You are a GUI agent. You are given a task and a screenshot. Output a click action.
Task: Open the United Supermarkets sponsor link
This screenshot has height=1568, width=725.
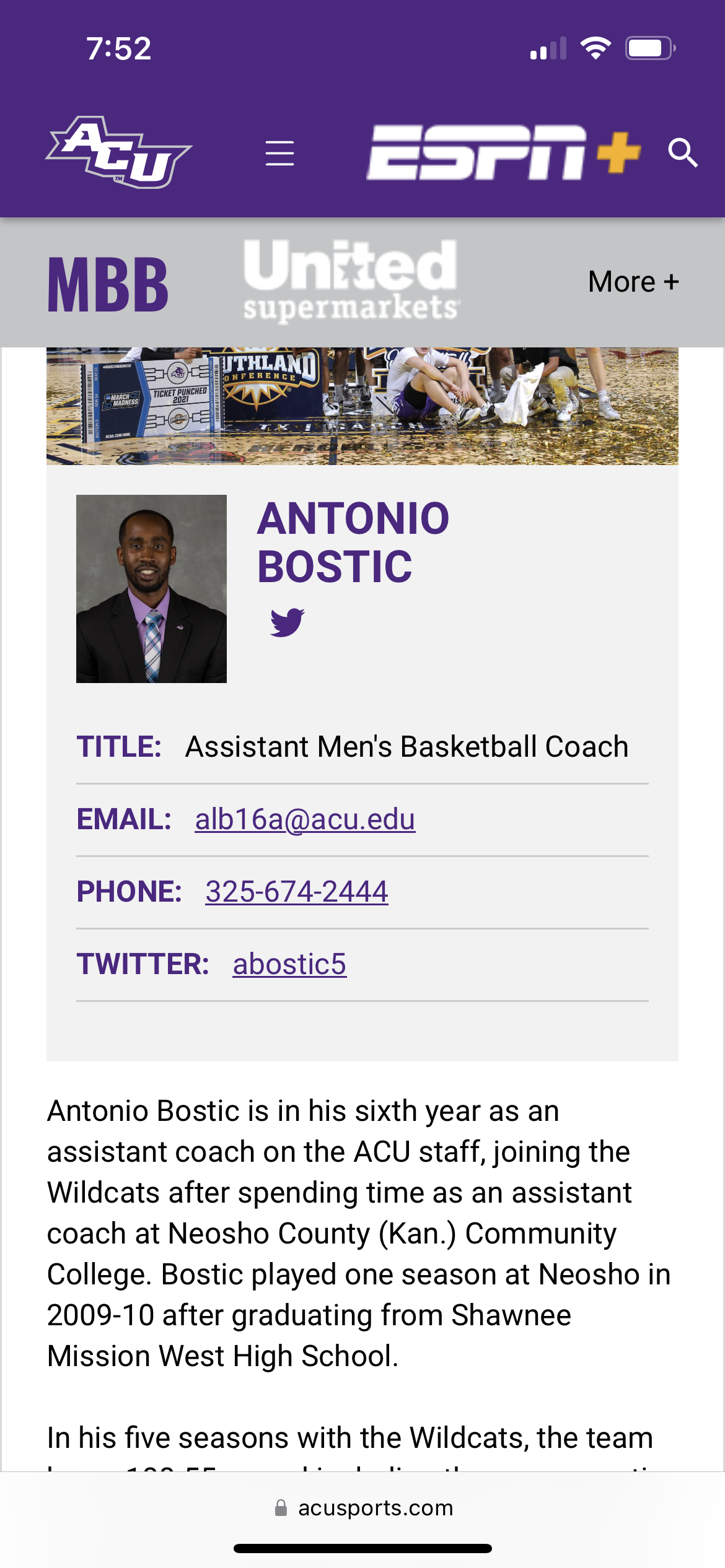click(x=351, y=281)
